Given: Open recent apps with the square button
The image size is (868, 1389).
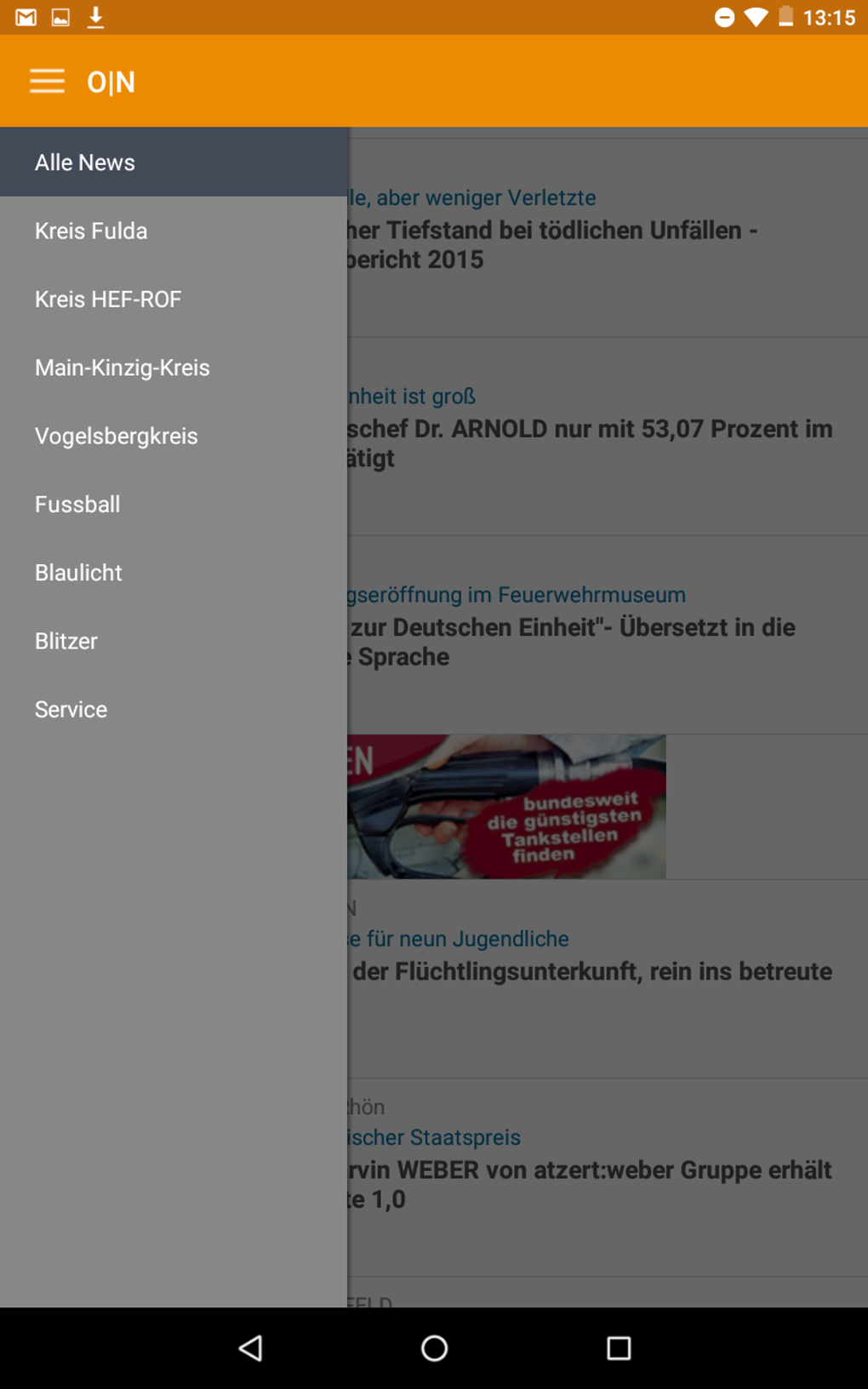Looking at the screenshot, I should (x=619, y=1348).
